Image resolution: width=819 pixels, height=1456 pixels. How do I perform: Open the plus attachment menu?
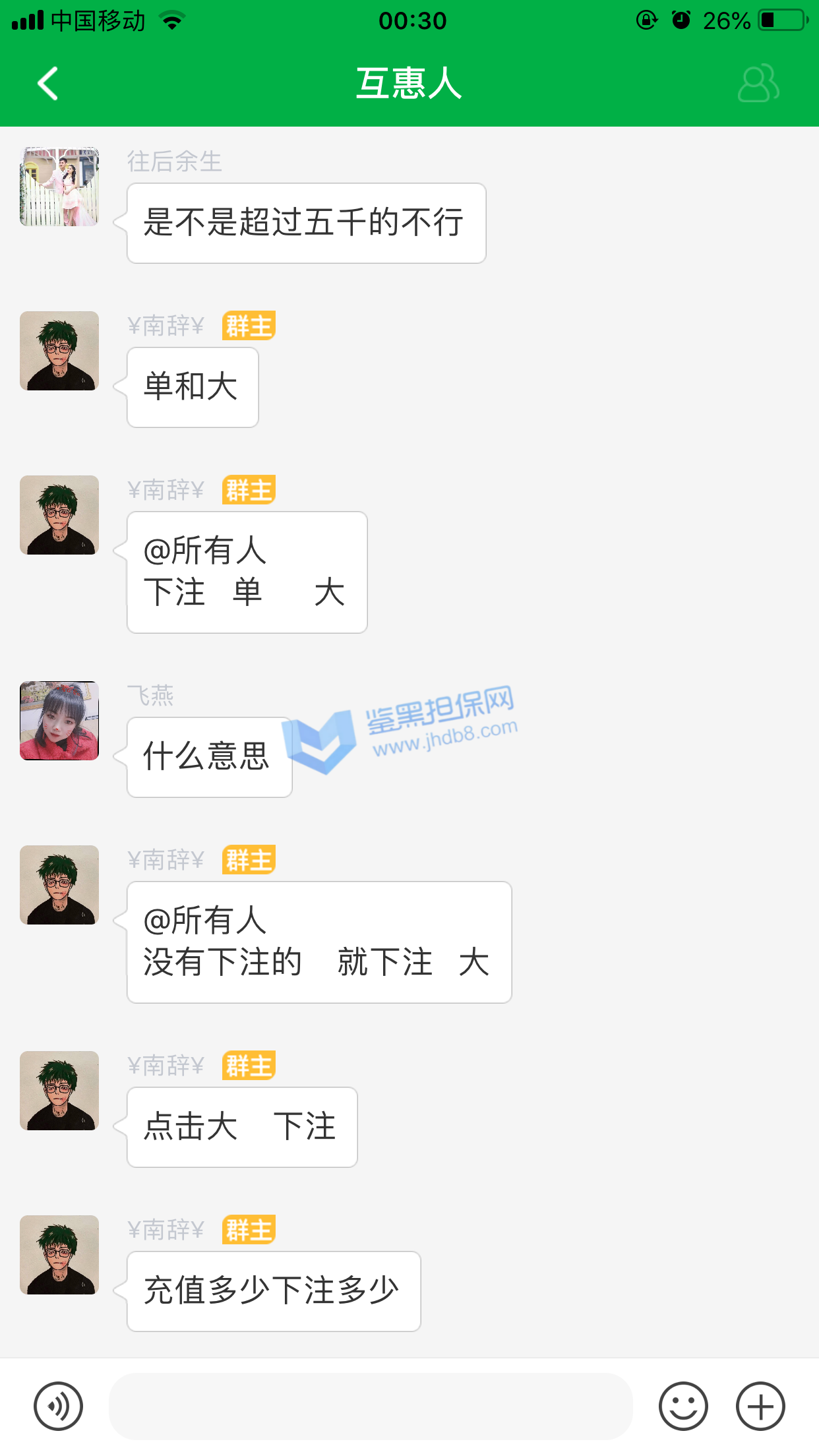[760, 1406]
